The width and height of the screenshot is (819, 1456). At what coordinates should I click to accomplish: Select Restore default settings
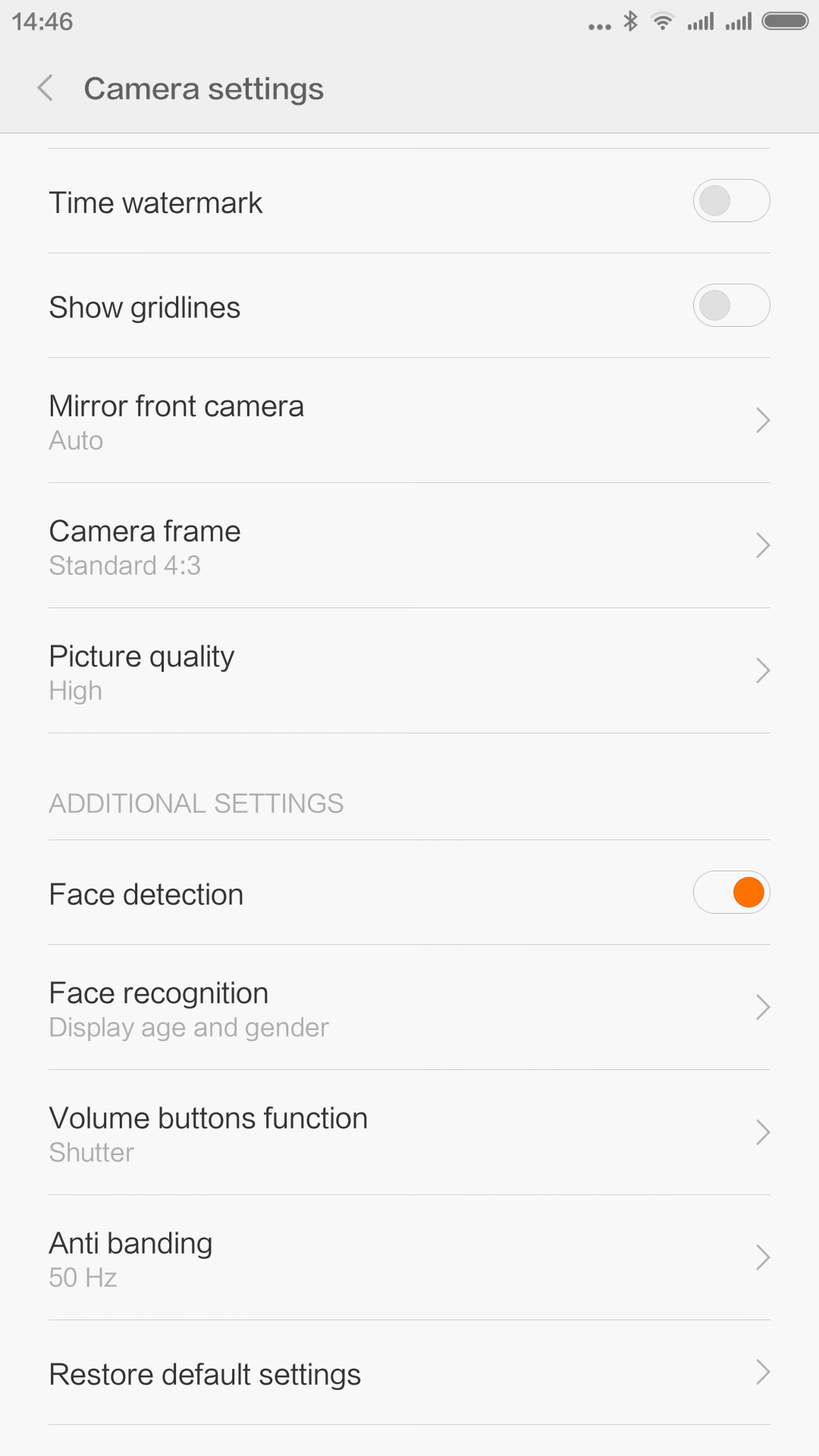(409, 1373)
